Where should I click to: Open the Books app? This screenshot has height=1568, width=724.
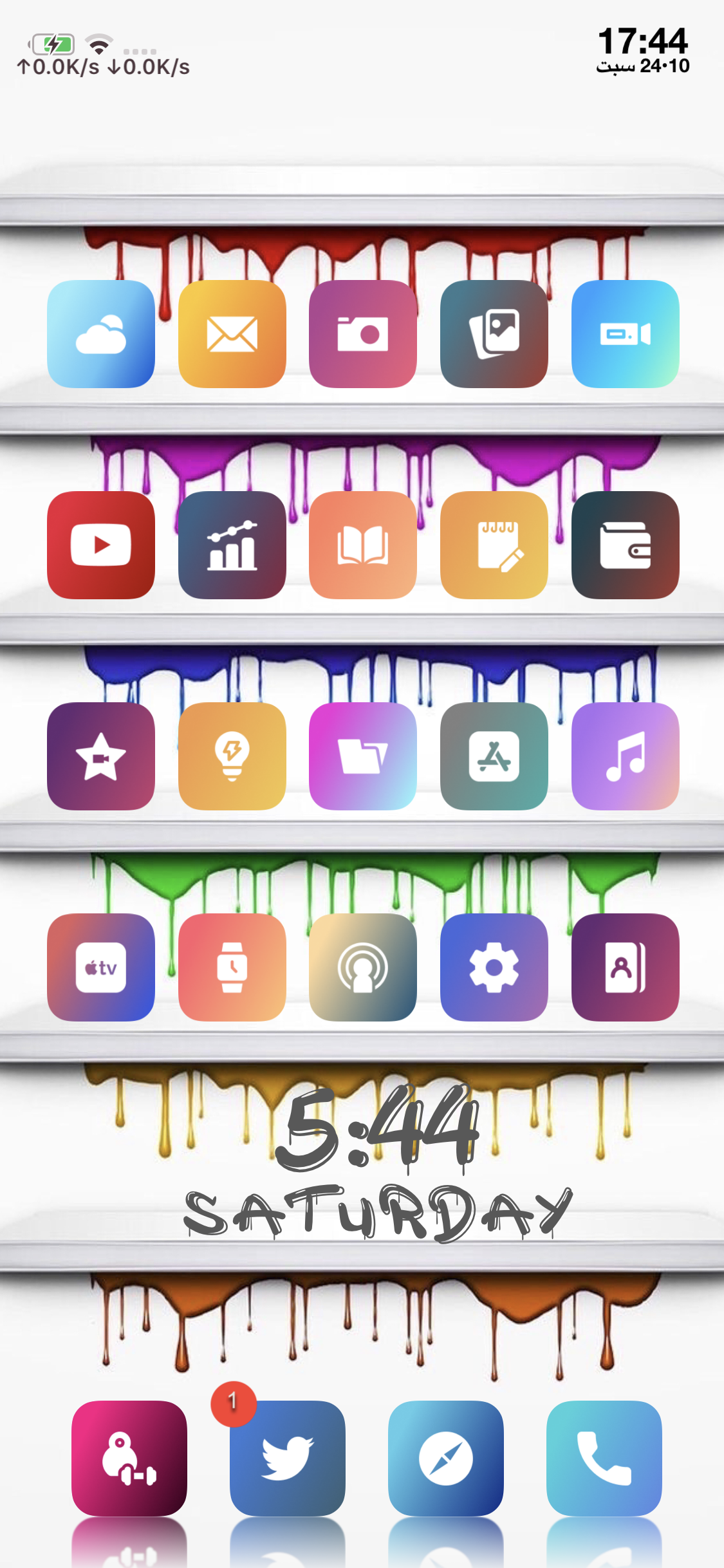(x=363, y=545)
